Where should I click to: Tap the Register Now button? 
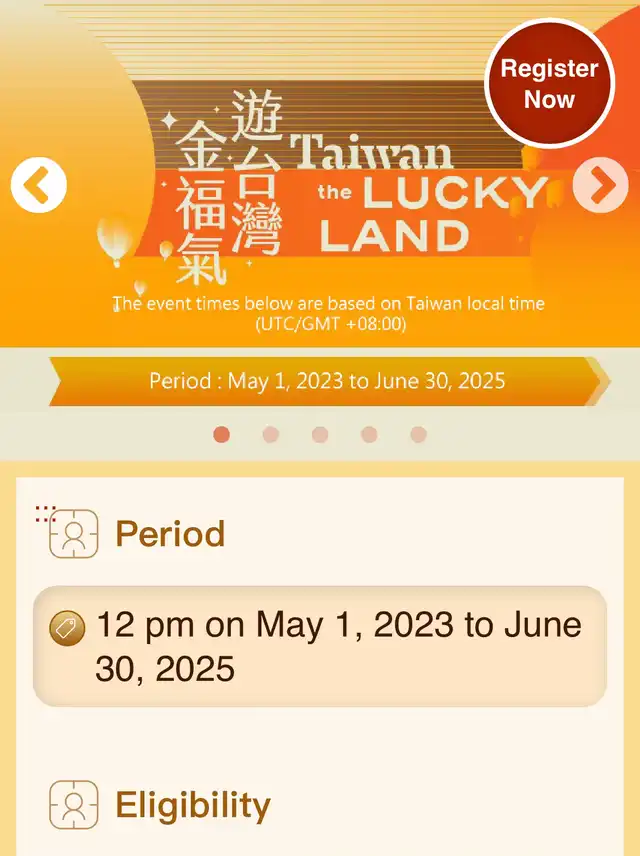(x=549, y=84)
